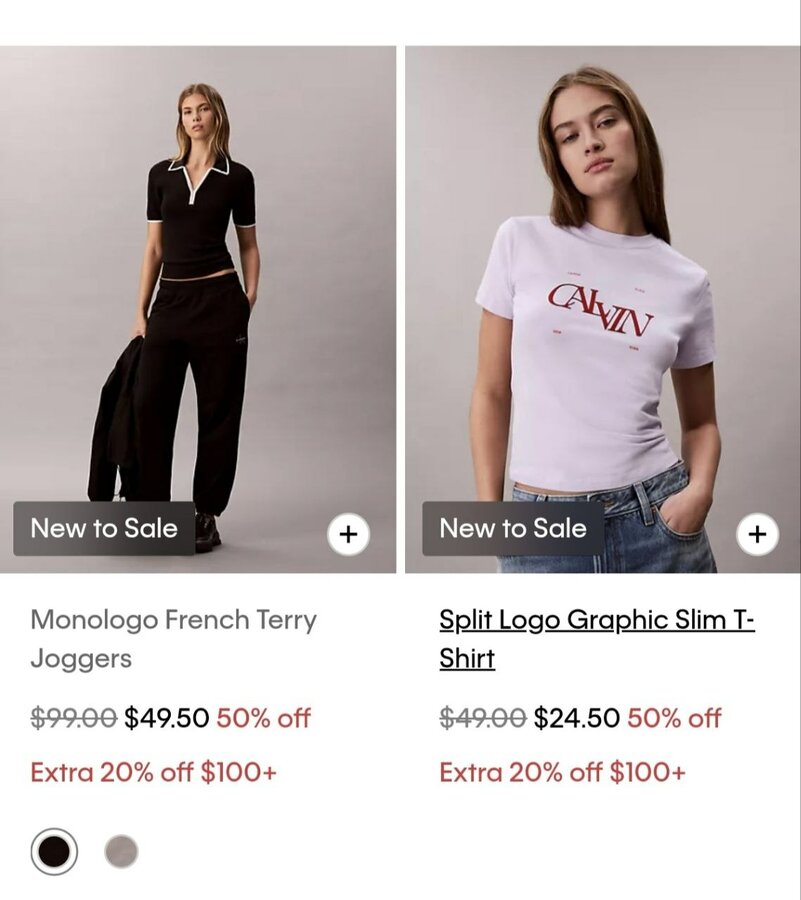Open the Split Logo Graphic Slim T-Shirt image
The width and height of the screenshot is (801, 900).
tap(602, 300)
